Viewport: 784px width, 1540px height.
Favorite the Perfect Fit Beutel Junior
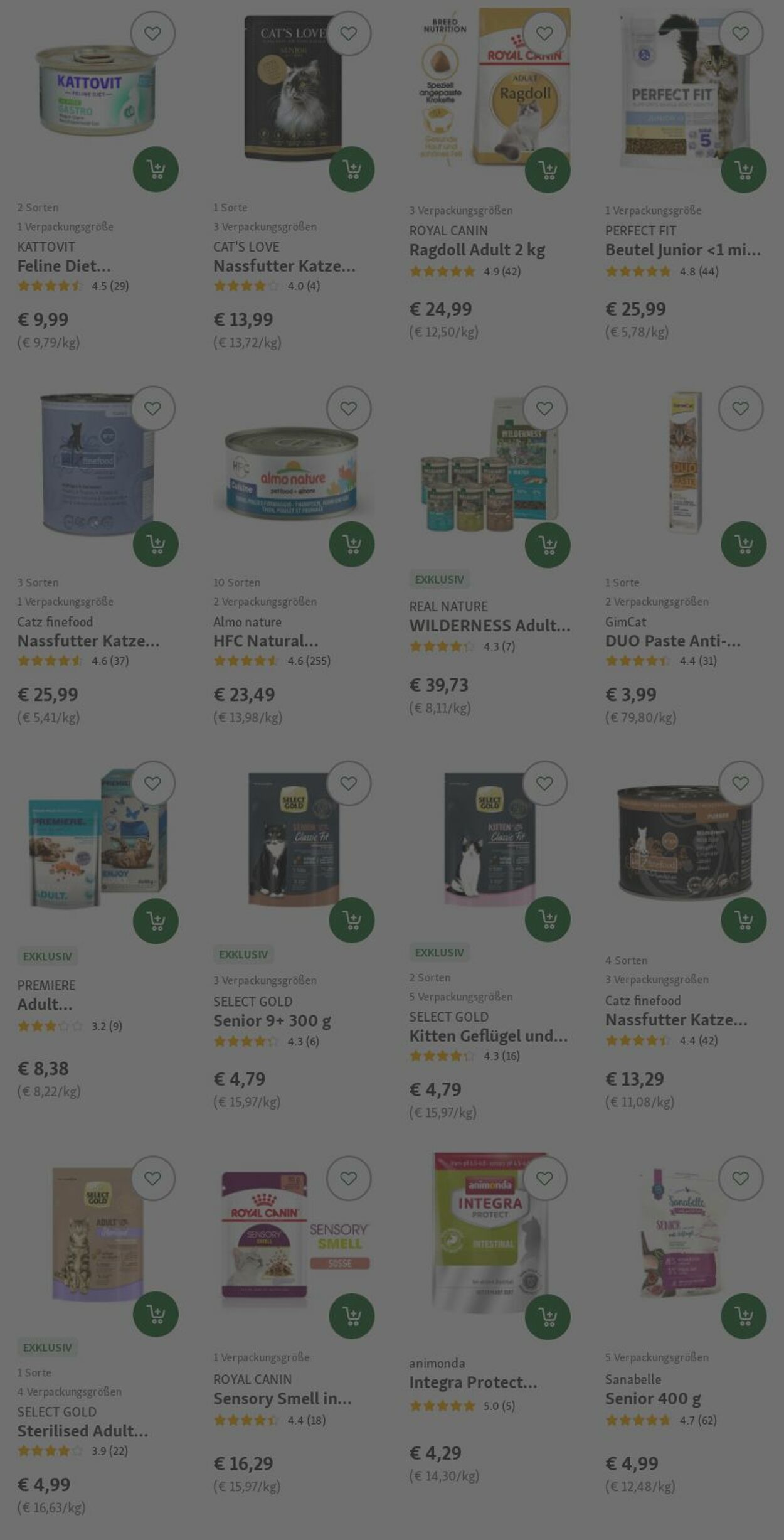(x=741, y=33)
